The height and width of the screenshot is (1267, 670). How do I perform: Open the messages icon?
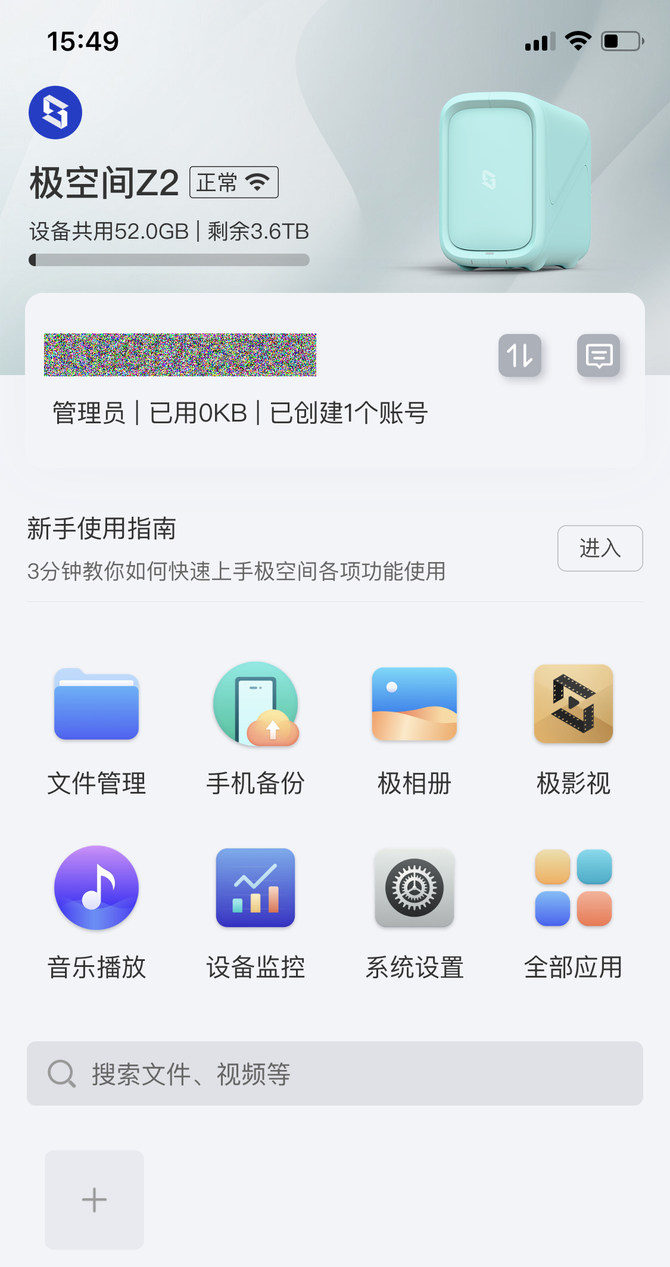pos(599,355)
